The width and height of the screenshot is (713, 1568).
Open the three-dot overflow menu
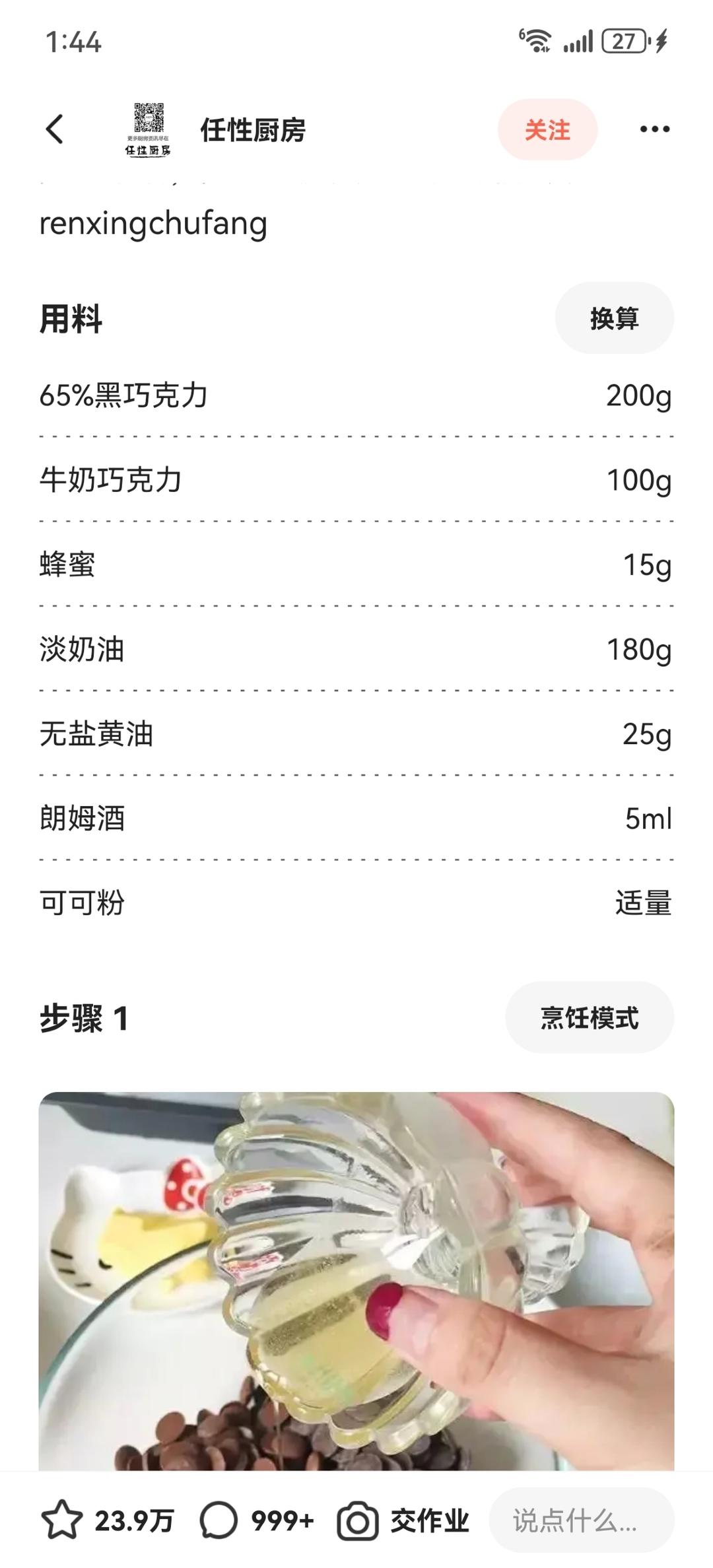pyautogui.click(x=654, y=129)
